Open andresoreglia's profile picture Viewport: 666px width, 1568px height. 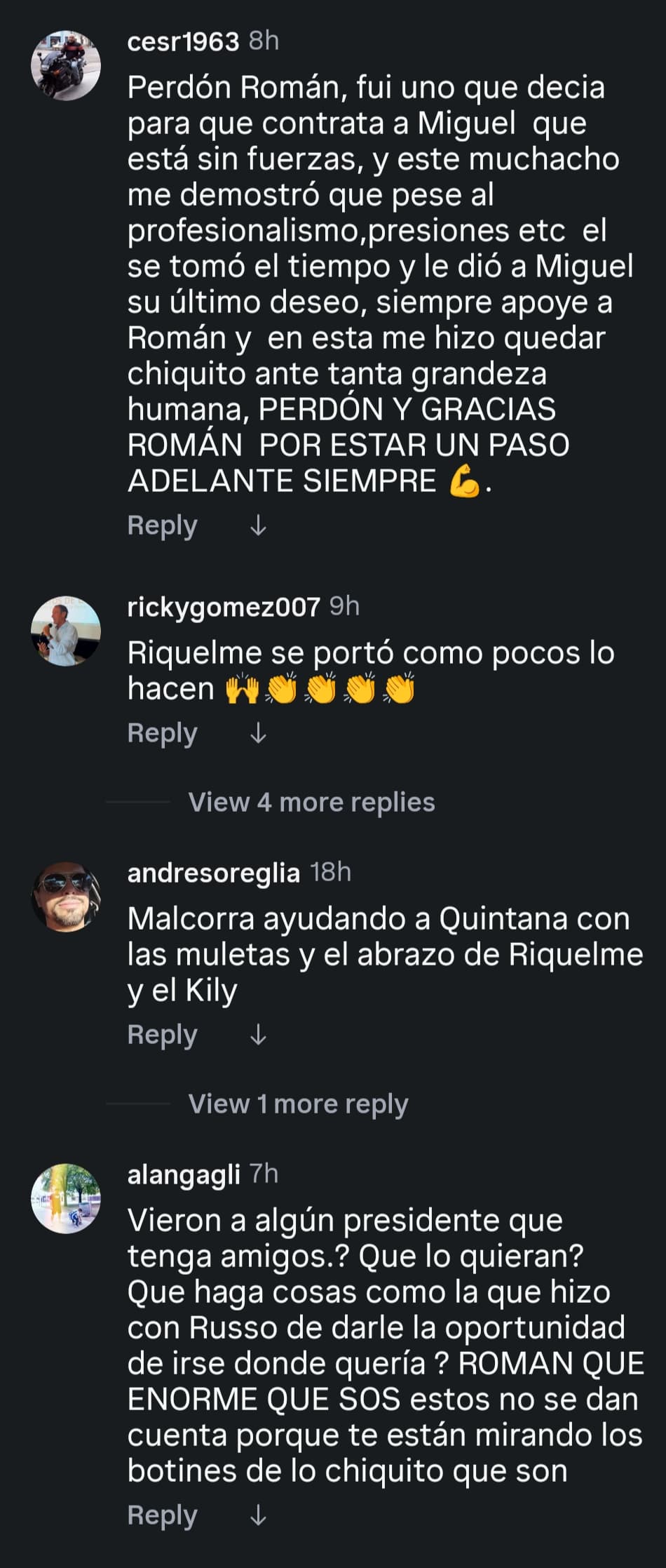pos(66,897)
